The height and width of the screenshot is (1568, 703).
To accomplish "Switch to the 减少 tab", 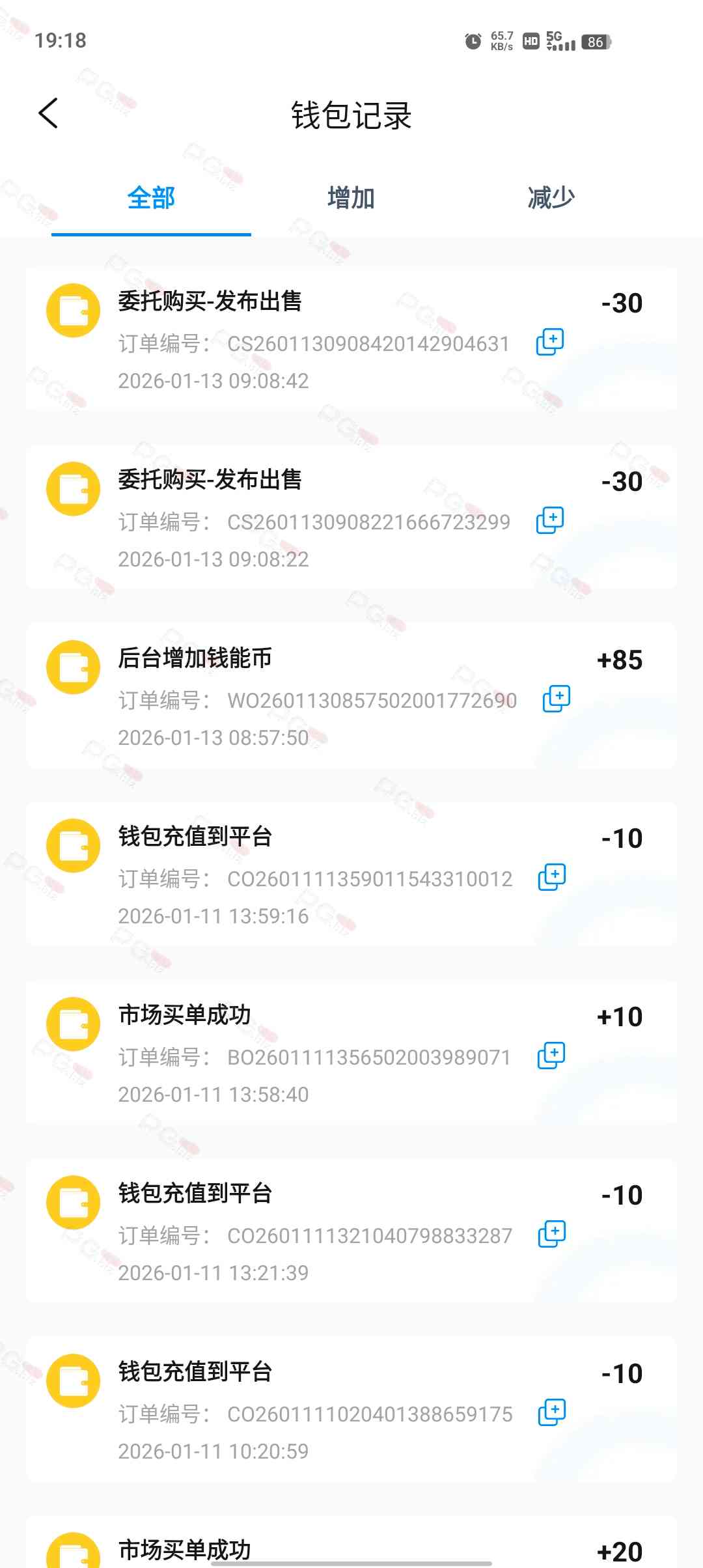I will coord(551,198).
